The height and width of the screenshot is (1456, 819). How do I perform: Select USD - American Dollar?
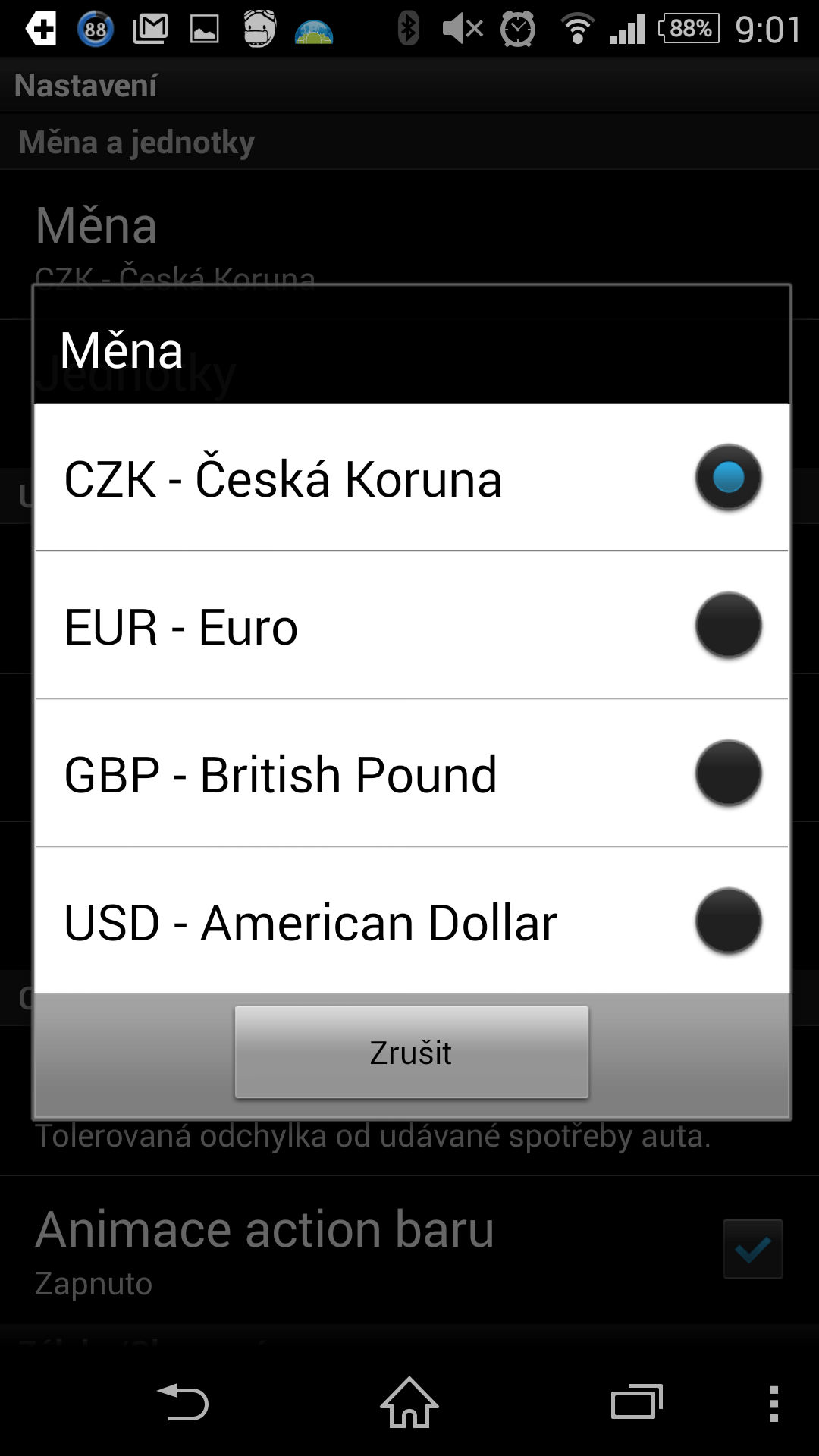(411, 921)
